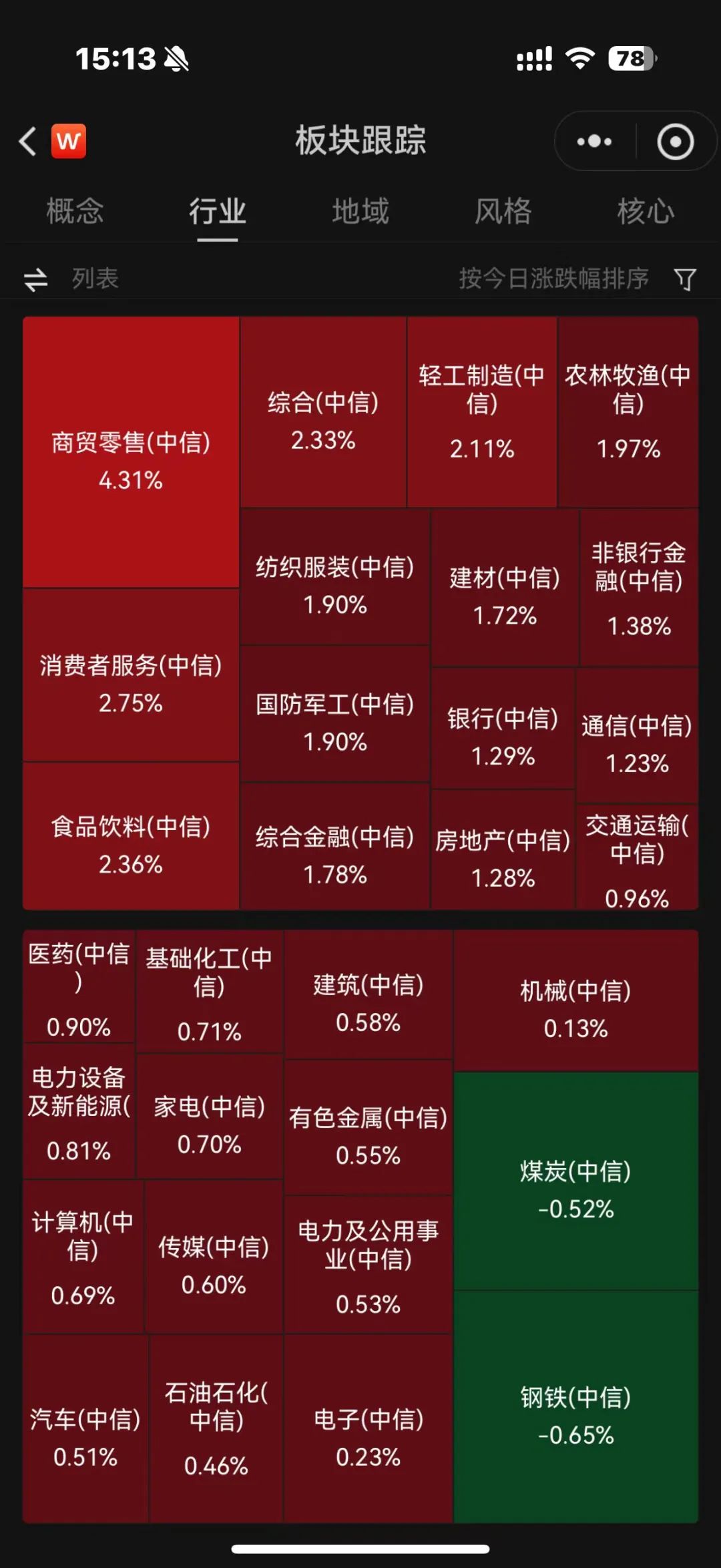Open the 机械(中信) sector tile
The height and width of the screenshot is (1568, 721).
point(576,1000)
